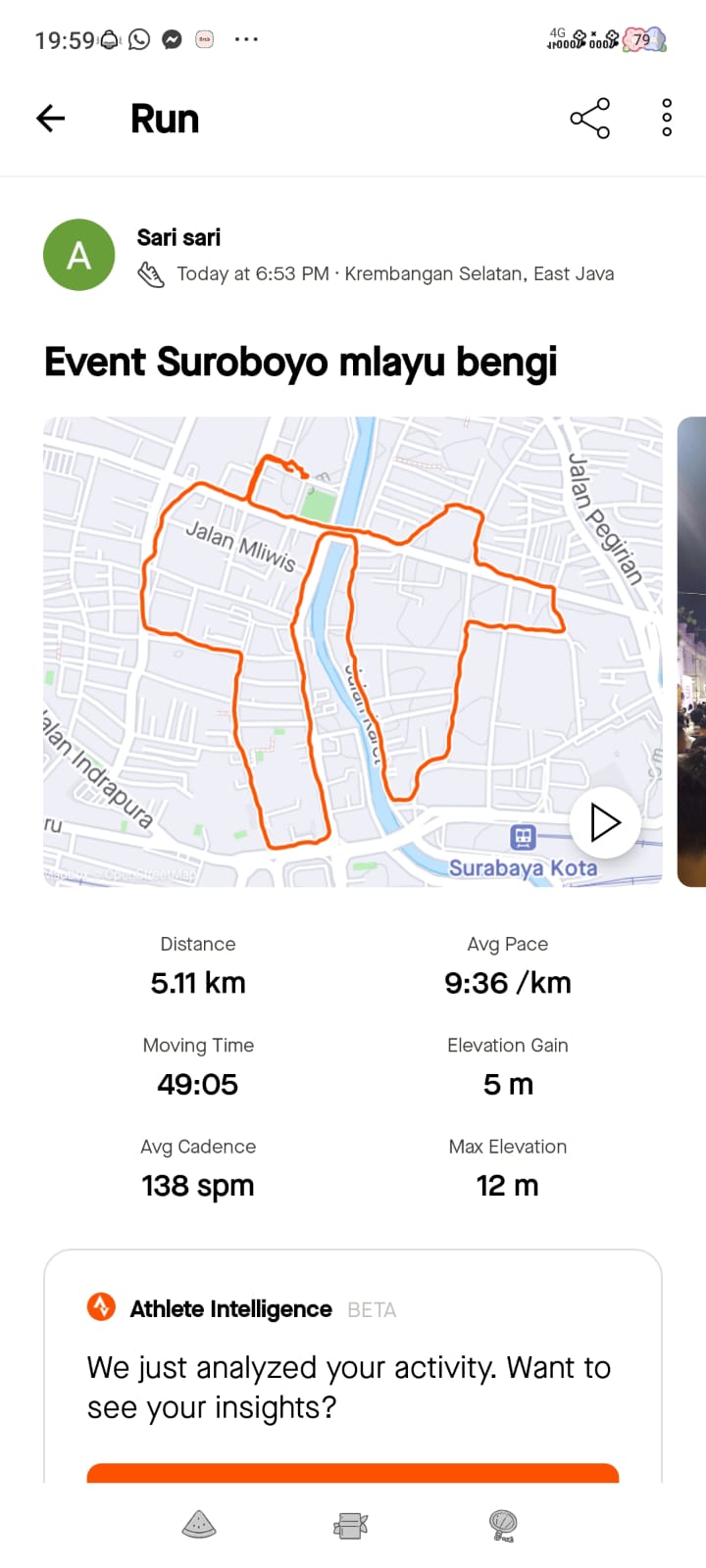This screenshot has width=706, height=1568.
Task: Open Sari sari's profile avatar
Action: pyautogui.click(x=79, y=255)
